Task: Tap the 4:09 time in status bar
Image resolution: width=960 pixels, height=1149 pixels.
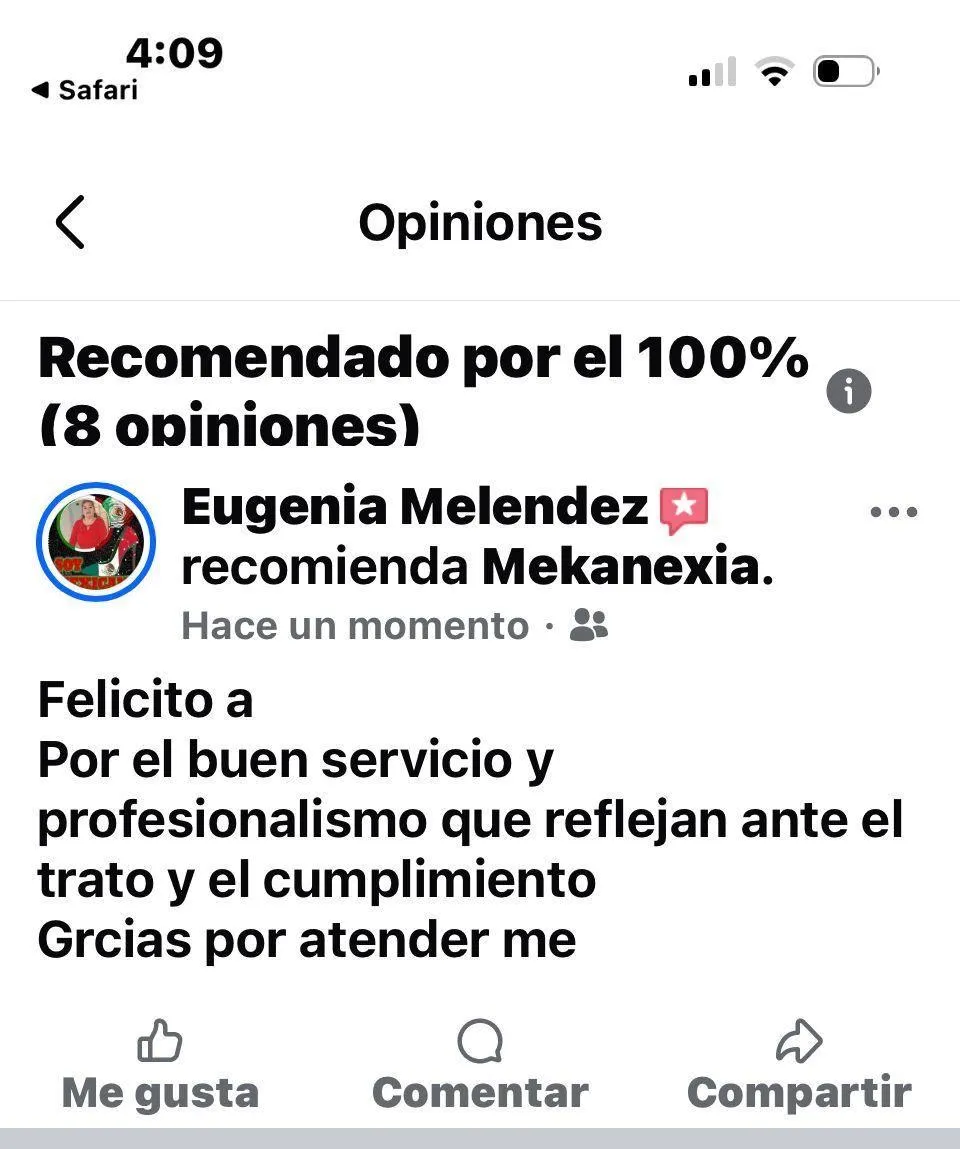Action: point(176,54)
